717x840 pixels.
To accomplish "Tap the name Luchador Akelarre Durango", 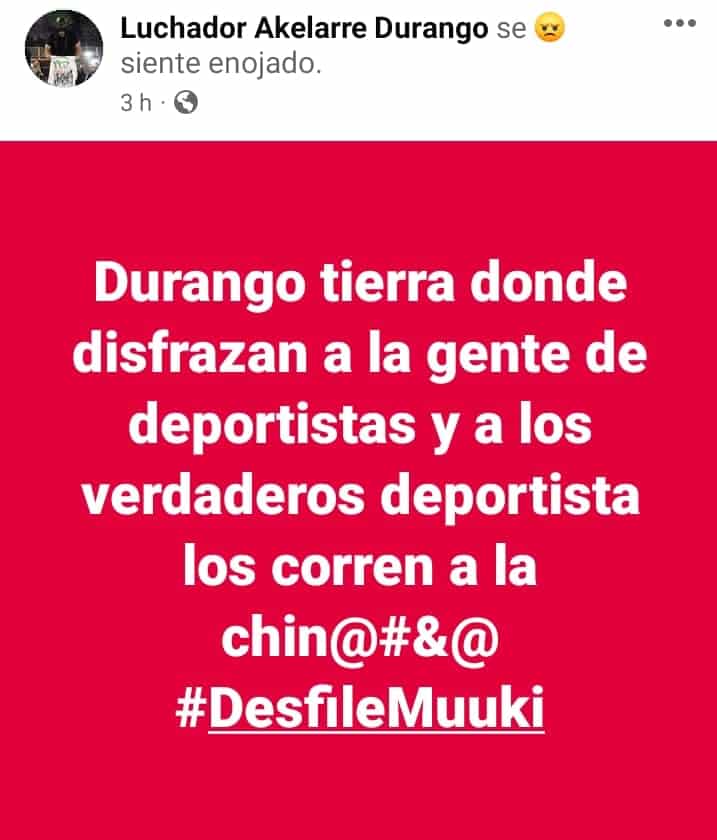I will pyautogui.click(x=305, y=30).
